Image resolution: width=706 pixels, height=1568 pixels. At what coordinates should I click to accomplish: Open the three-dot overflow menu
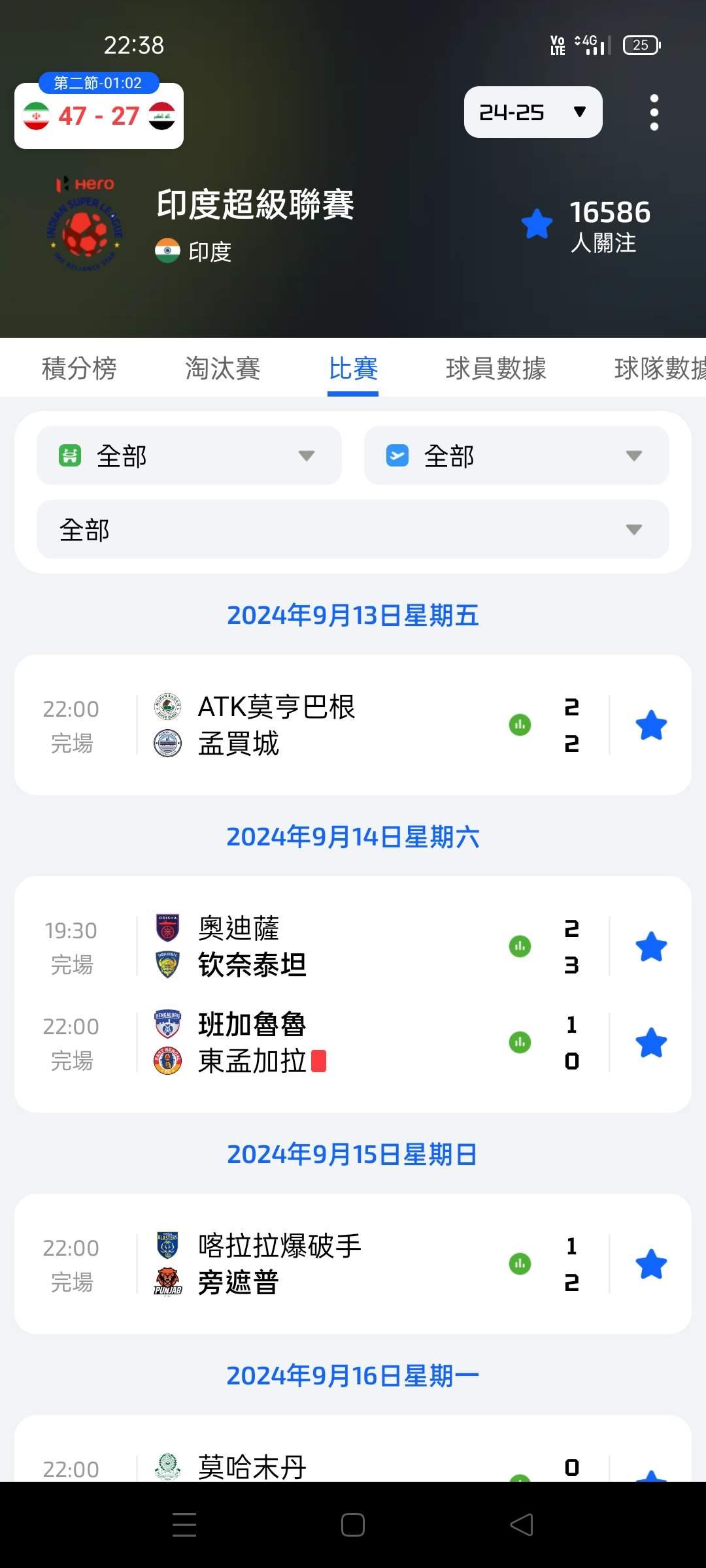(654, 112)
